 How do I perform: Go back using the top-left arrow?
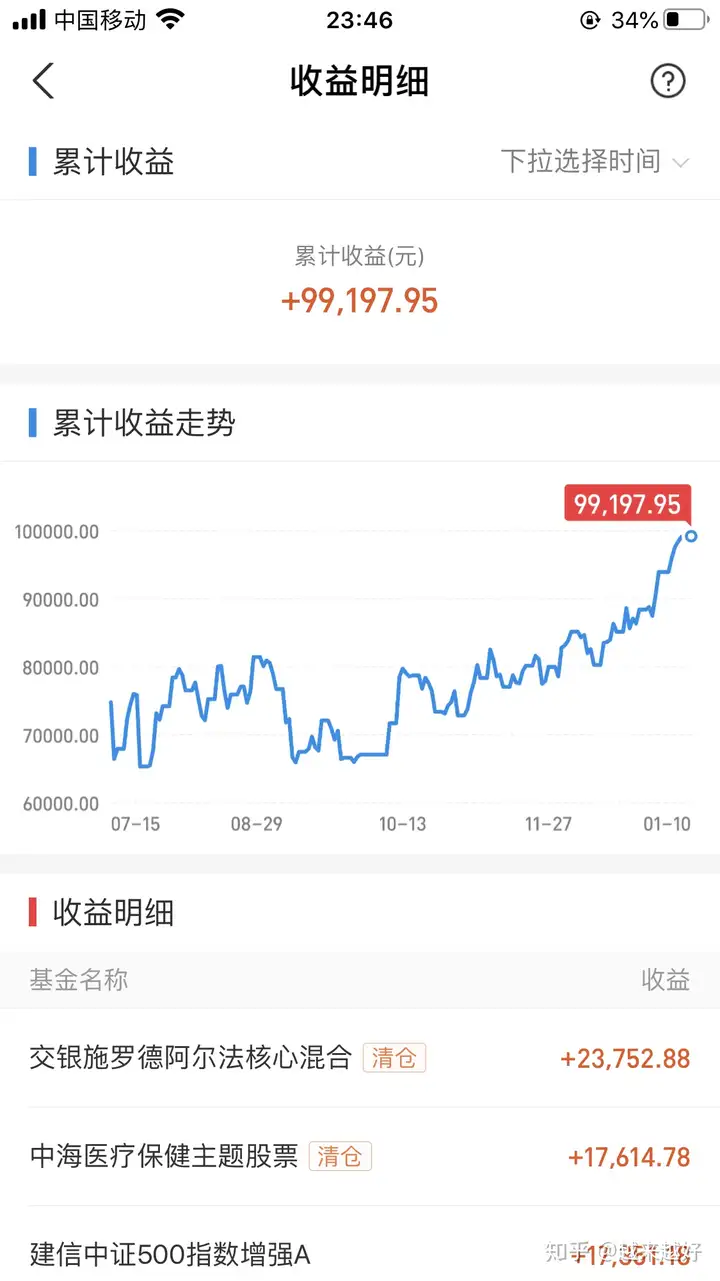tap(43, 81)
